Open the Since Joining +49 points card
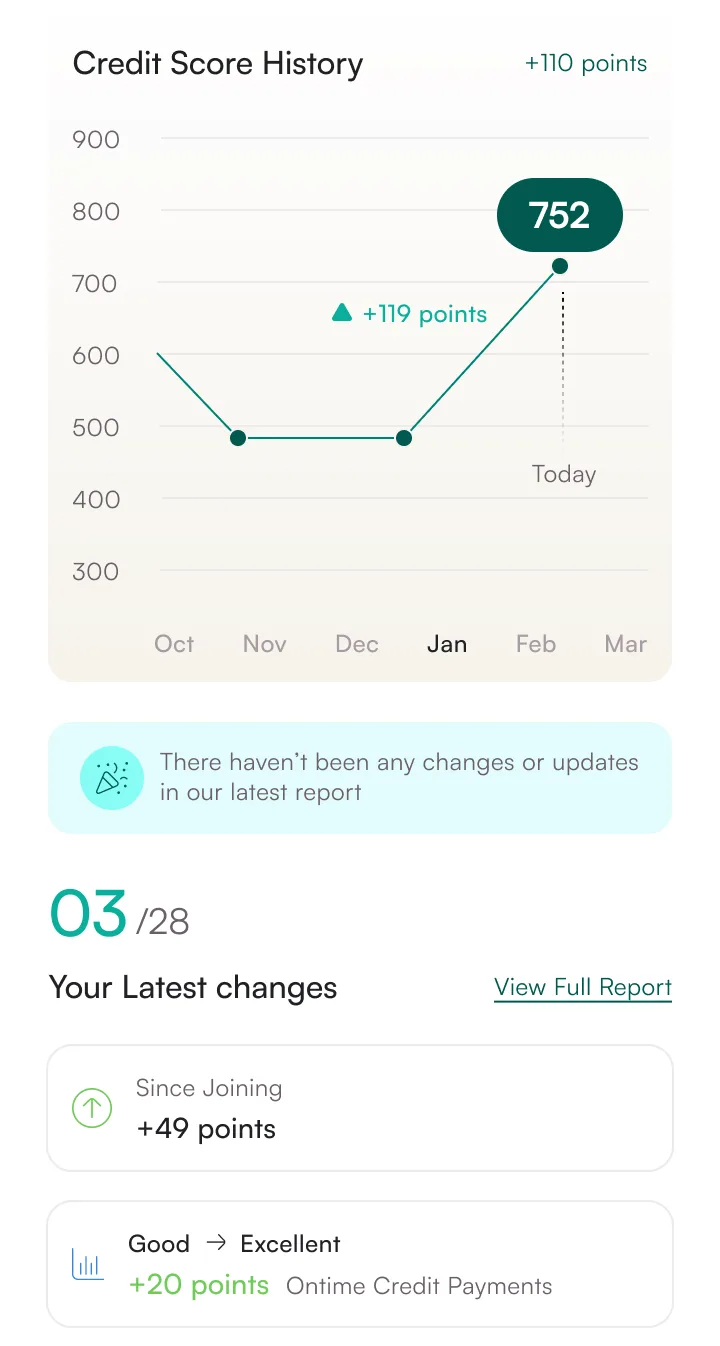Screen dimensions: 720x1346 pyautogui.click(x=360, y=1108)
